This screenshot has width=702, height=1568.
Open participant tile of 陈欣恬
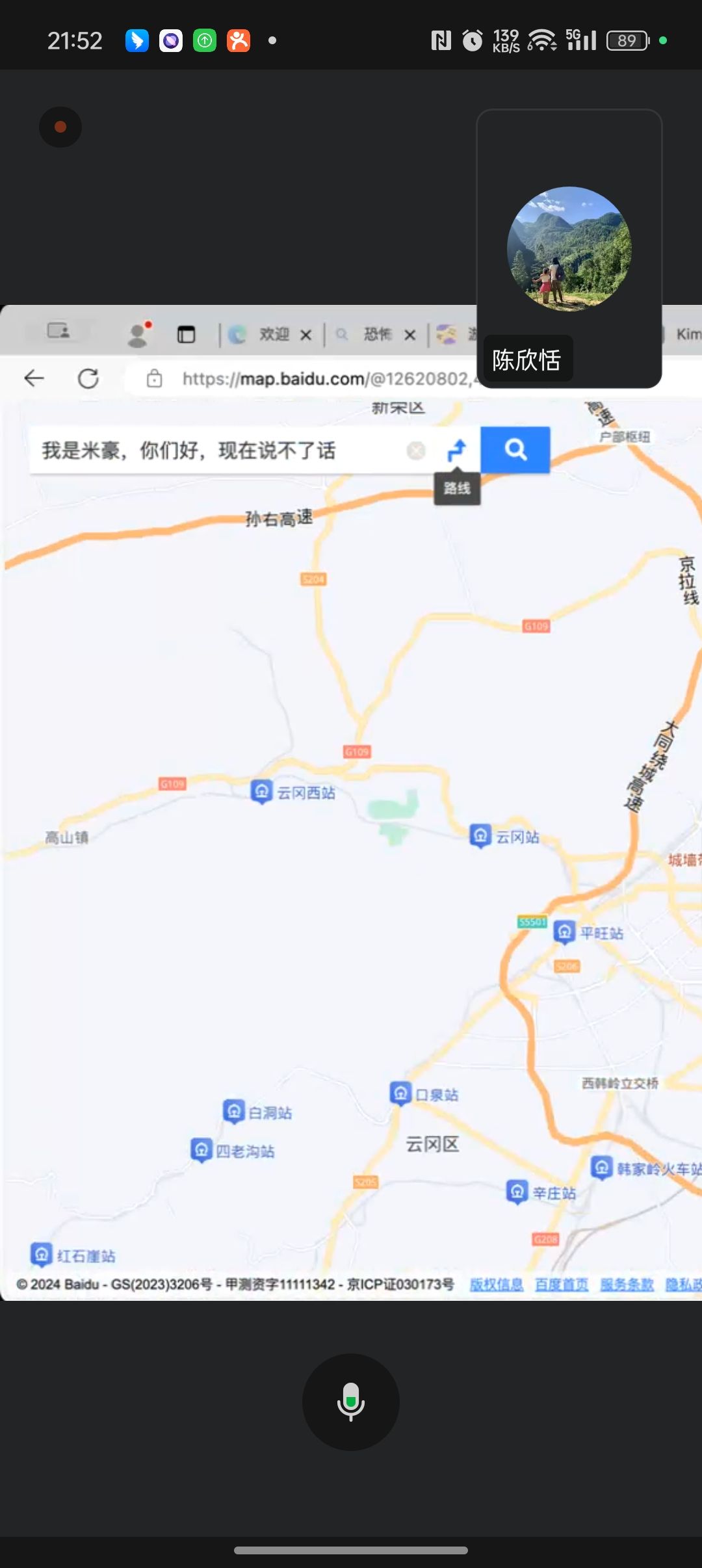569,249
